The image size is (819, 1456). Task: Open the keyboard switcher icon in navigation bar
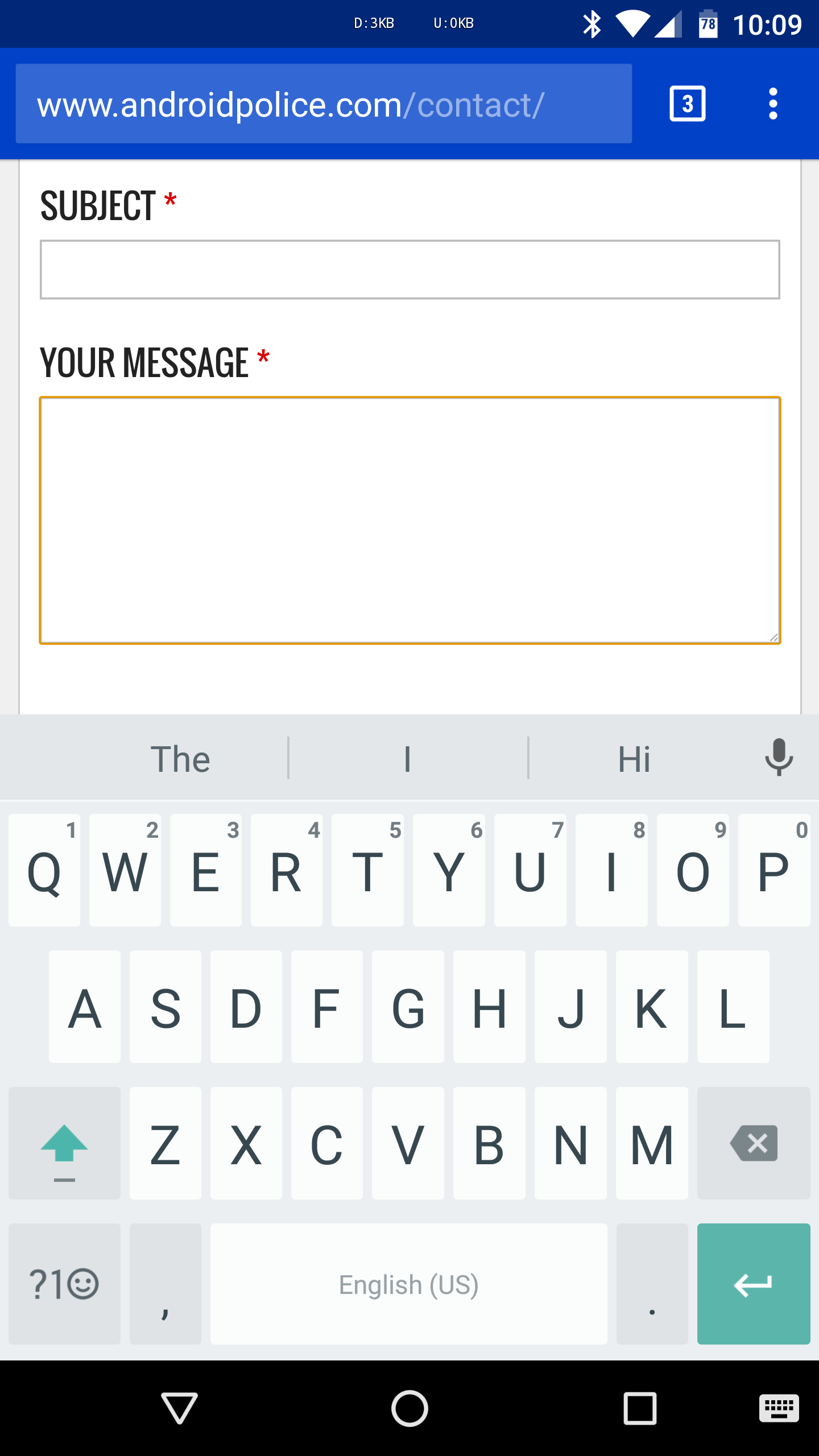pyautogui.click(x=779, y=1408)
